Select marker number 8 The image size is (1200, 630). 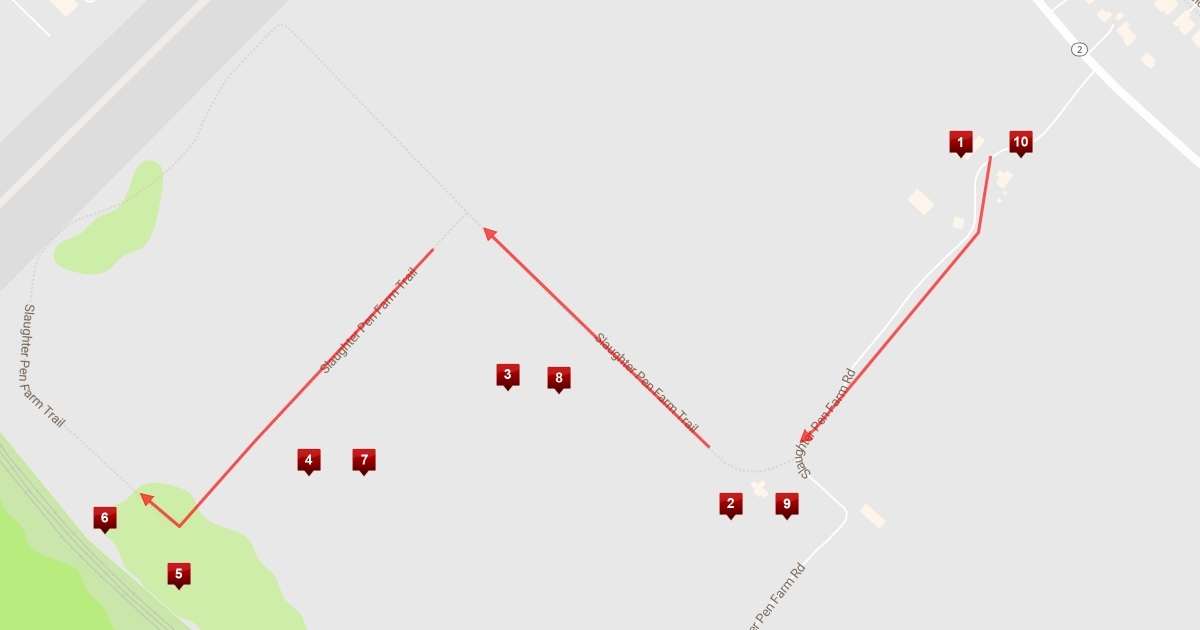point(559,379)
